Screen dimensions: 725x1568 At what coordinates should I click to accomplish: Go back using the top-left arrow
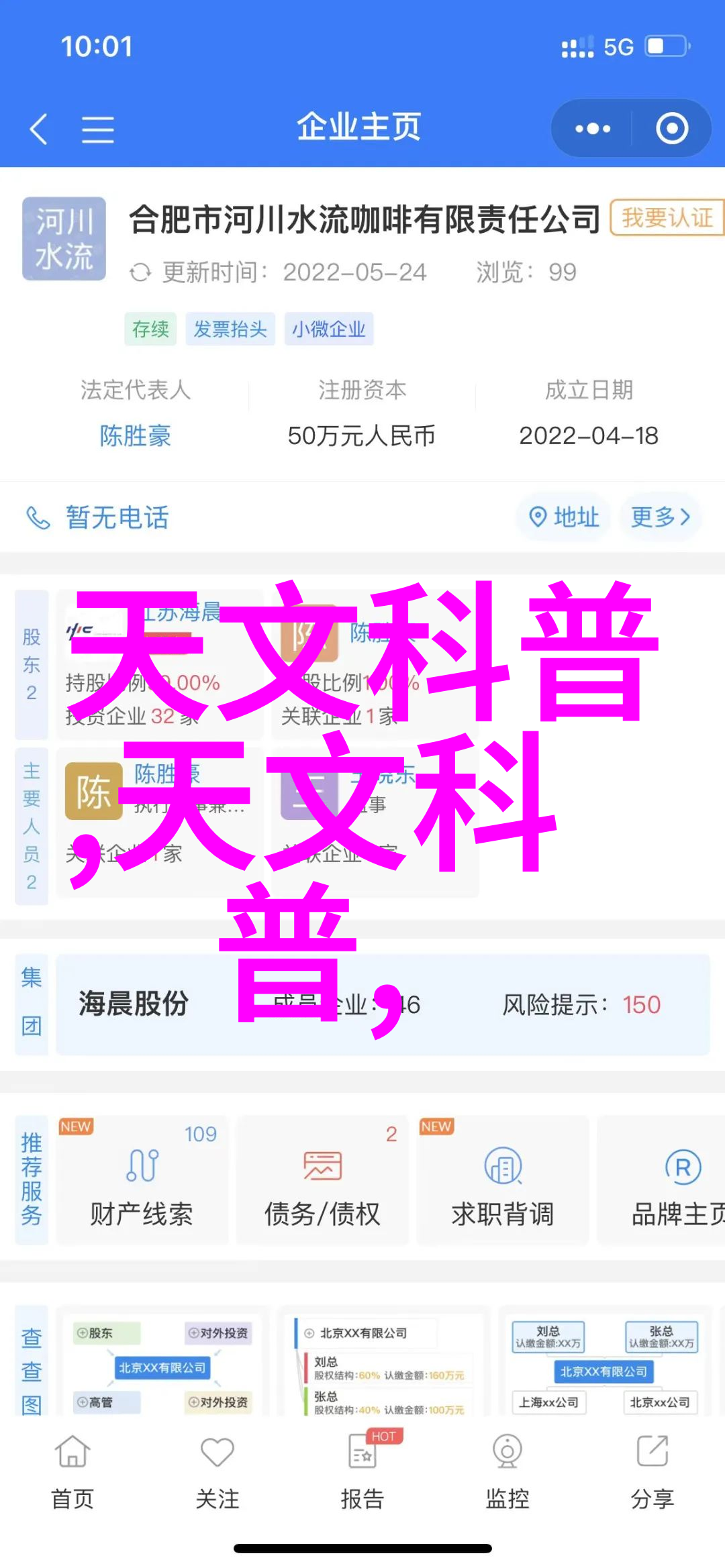pyautogui.click(x=39, y=128)
